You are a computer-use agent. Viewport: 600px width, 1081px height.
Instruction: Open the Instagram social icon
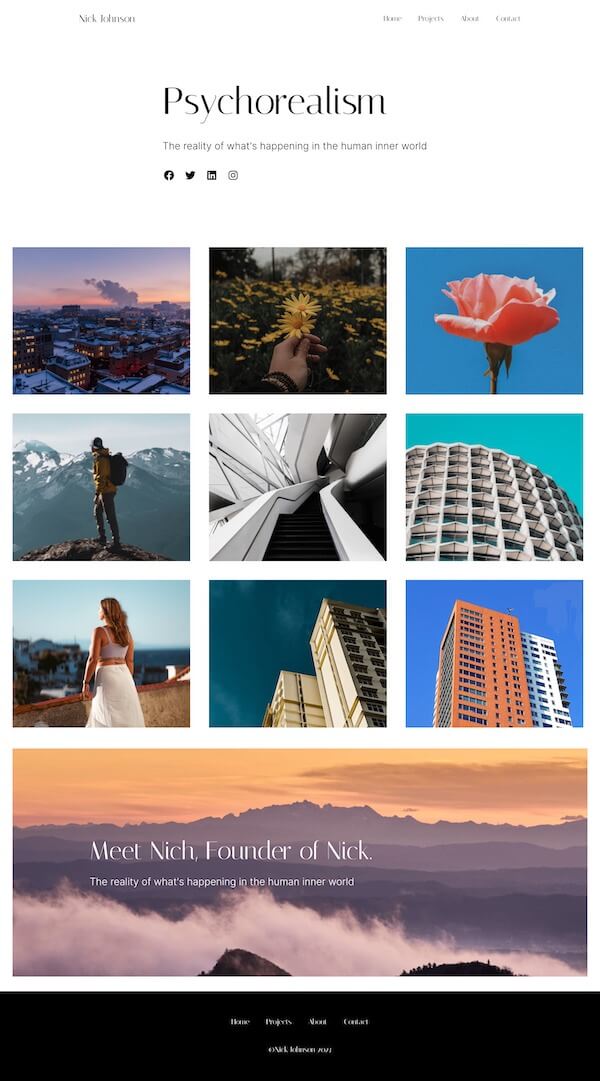click(233, 175)
